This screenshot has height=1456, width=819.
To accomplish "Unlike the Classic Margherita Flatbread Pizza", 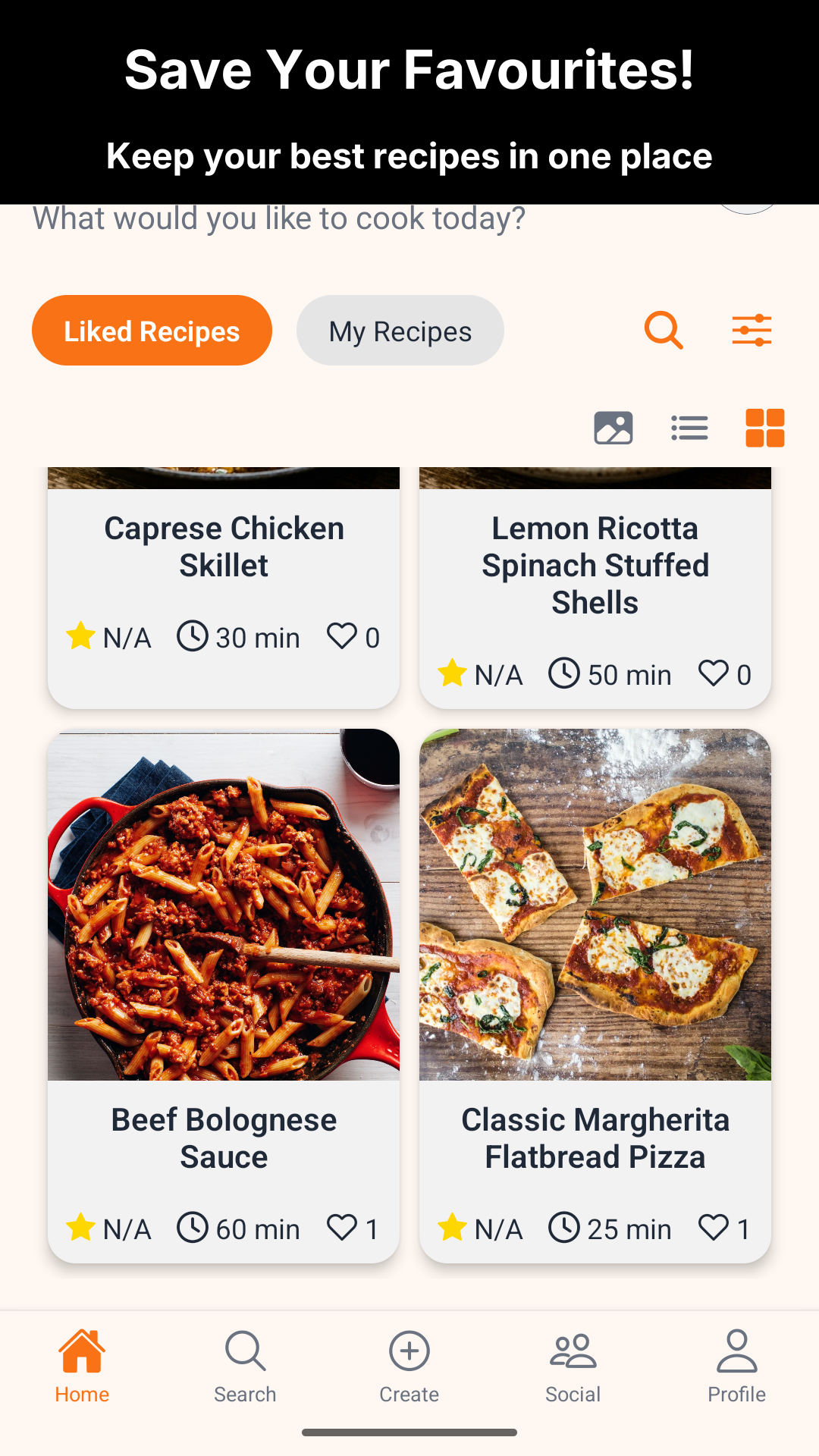I will (714, 1228).
